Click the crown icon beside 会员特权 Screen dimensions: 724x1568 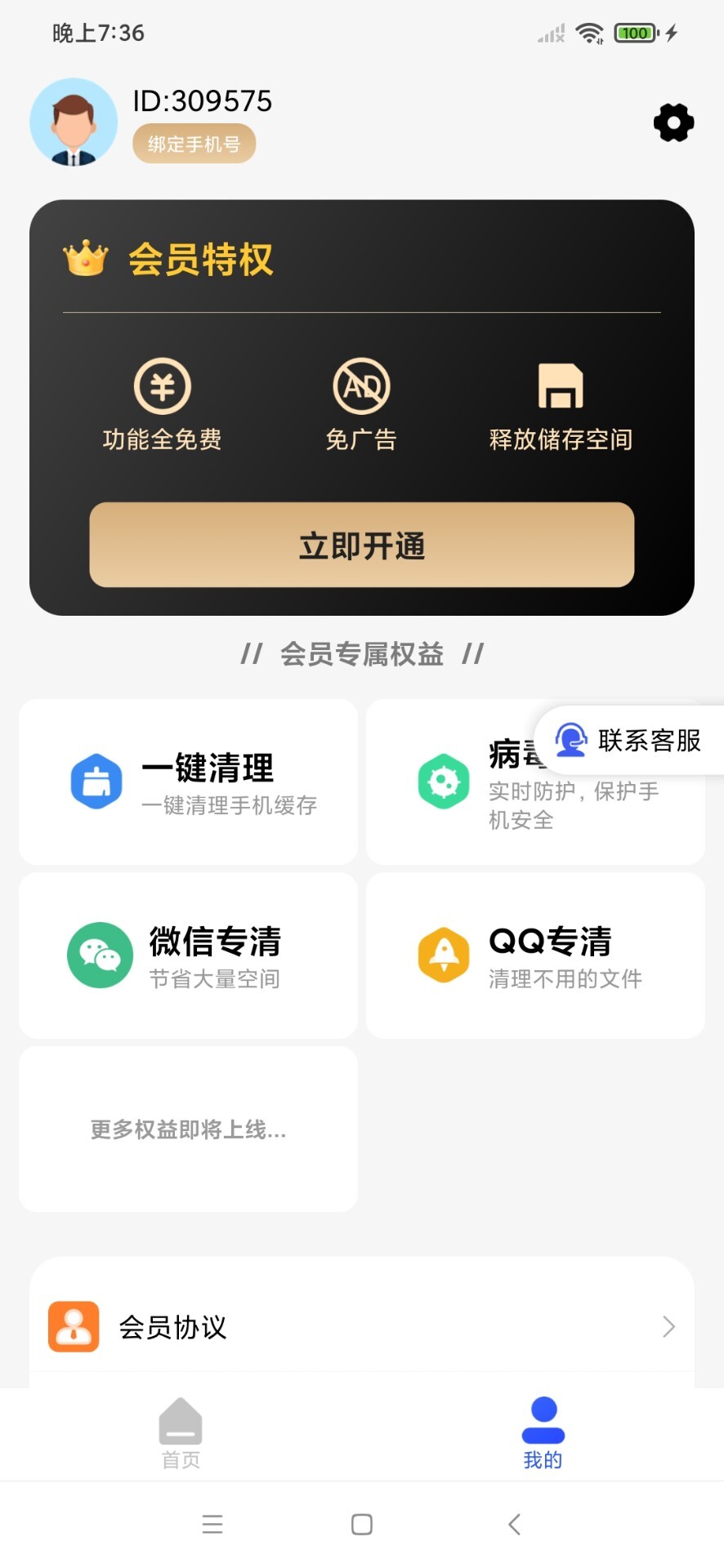point(84,259)
